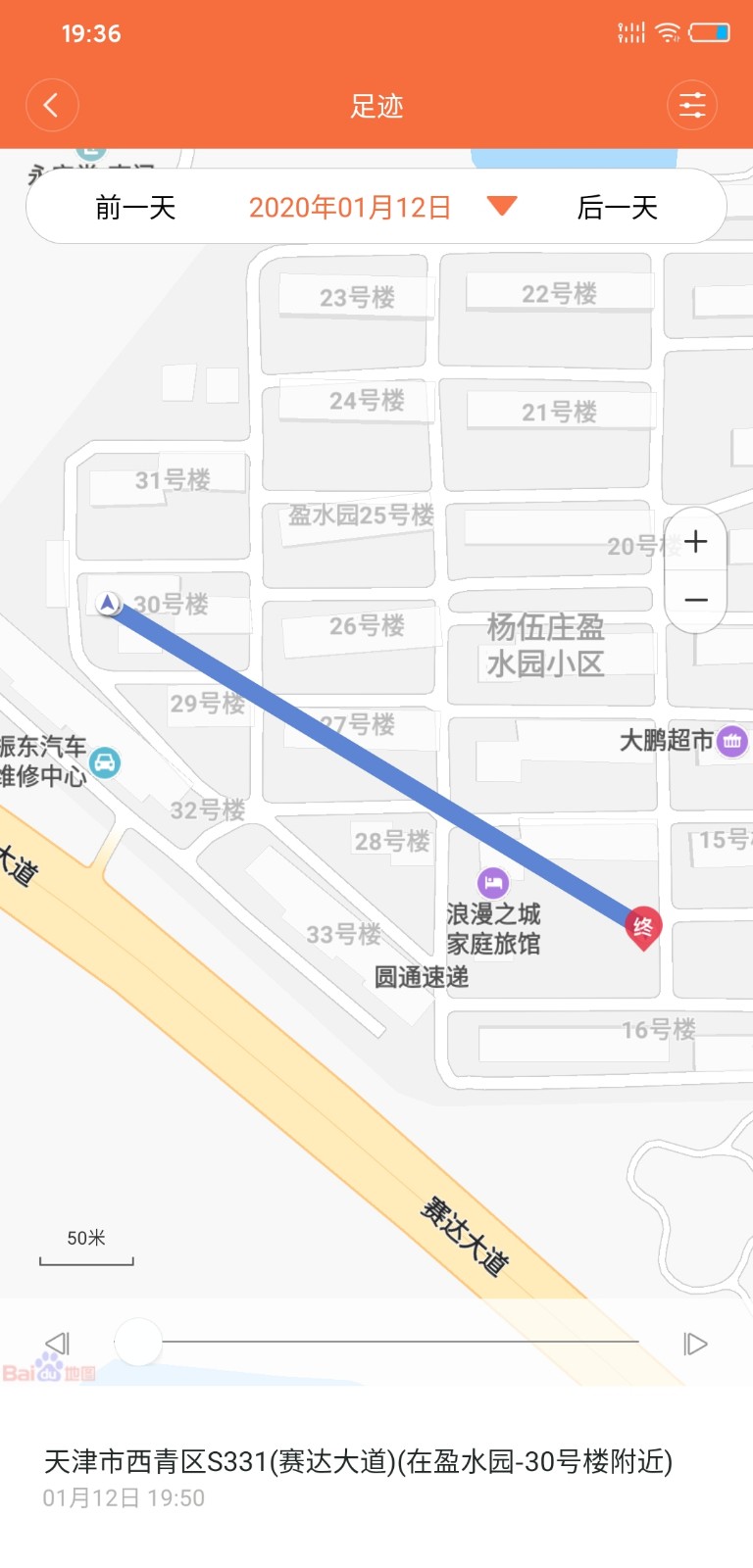The height and width of the screenshot is (1568, 753).
Task: Tap the red end marker 终
Action: pos(643,927)
